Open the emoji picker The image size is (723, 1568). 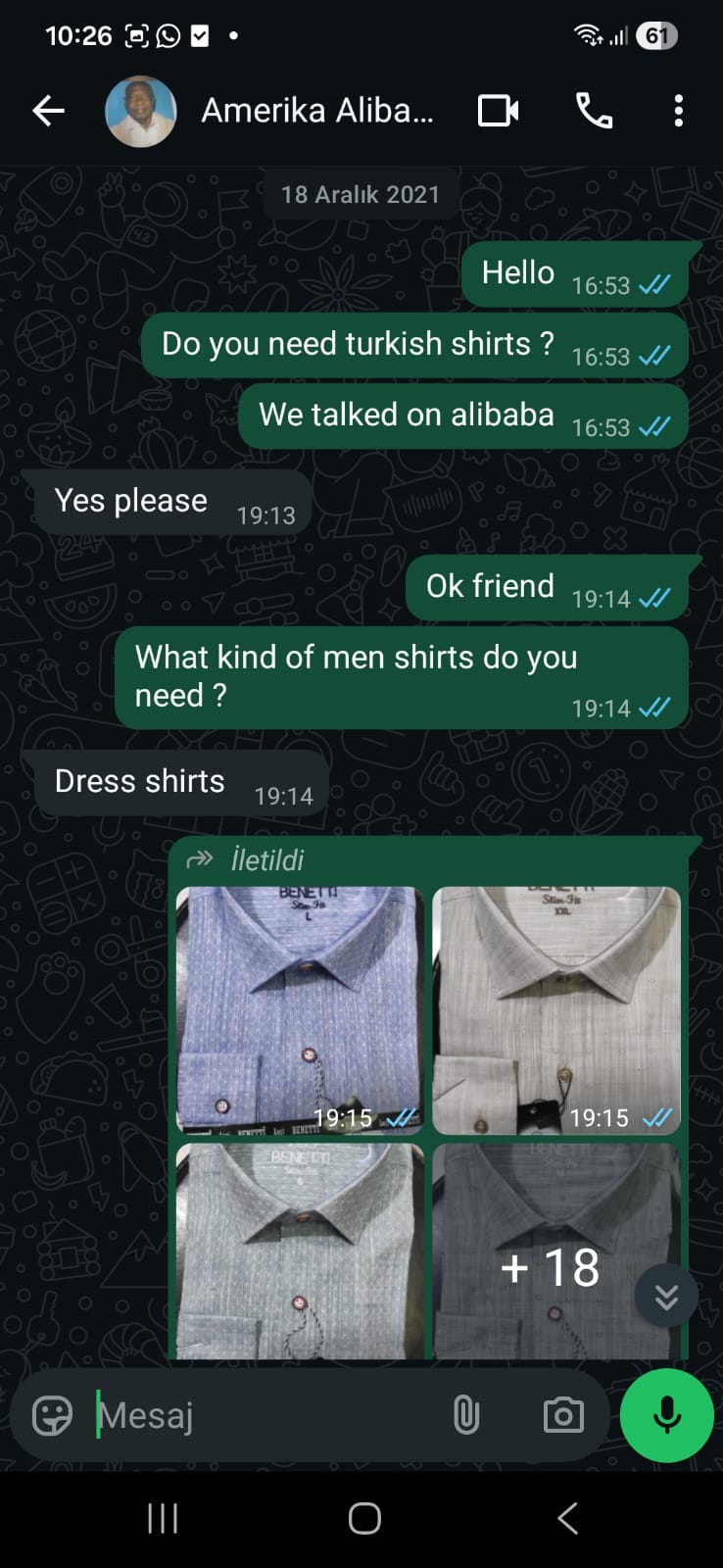point(52,1415)
